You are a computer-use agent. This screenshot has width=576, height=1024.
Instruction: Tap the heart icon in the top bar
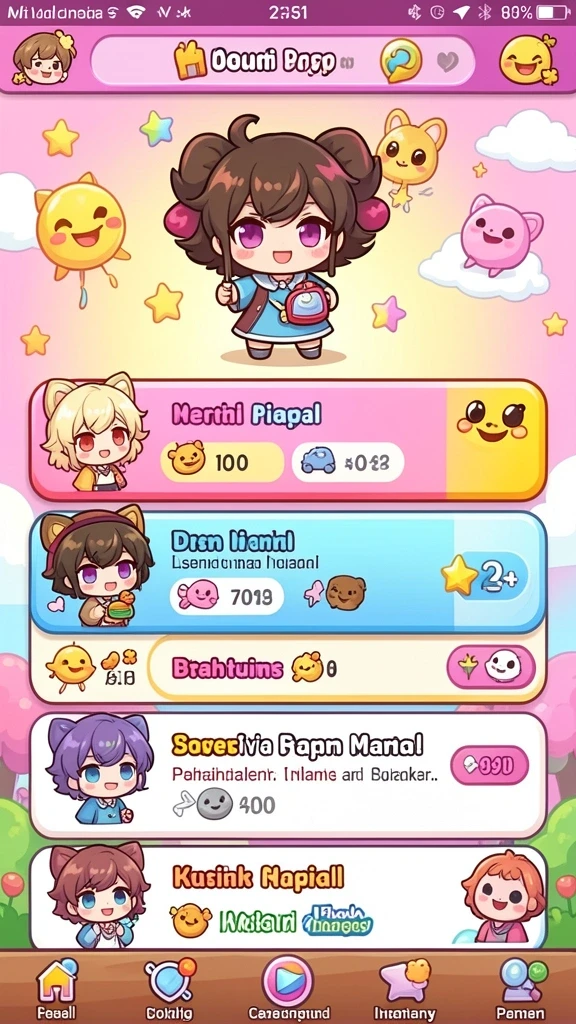[447, 62]
